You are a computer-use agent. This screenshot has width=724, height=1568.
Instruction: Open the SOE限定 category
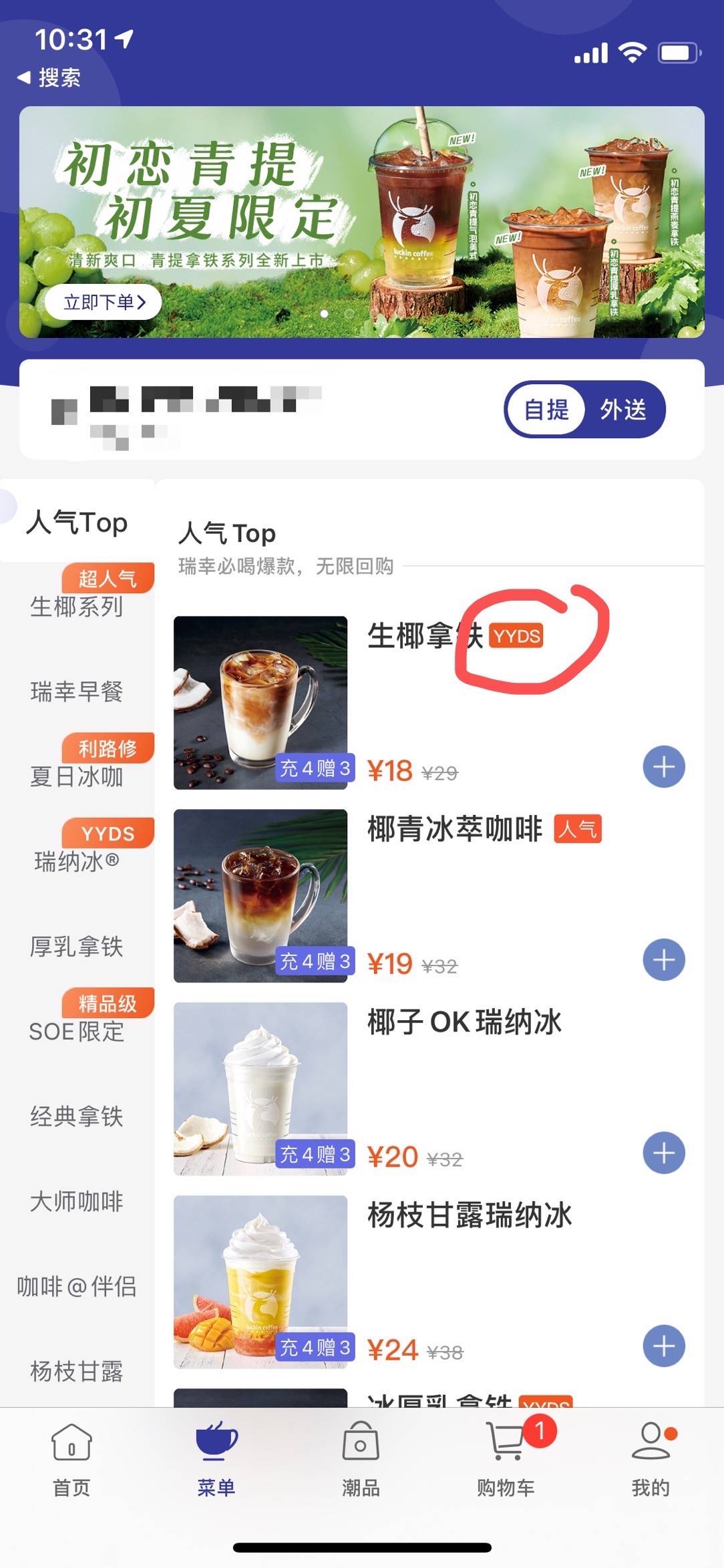click(x=77, y=1032)
